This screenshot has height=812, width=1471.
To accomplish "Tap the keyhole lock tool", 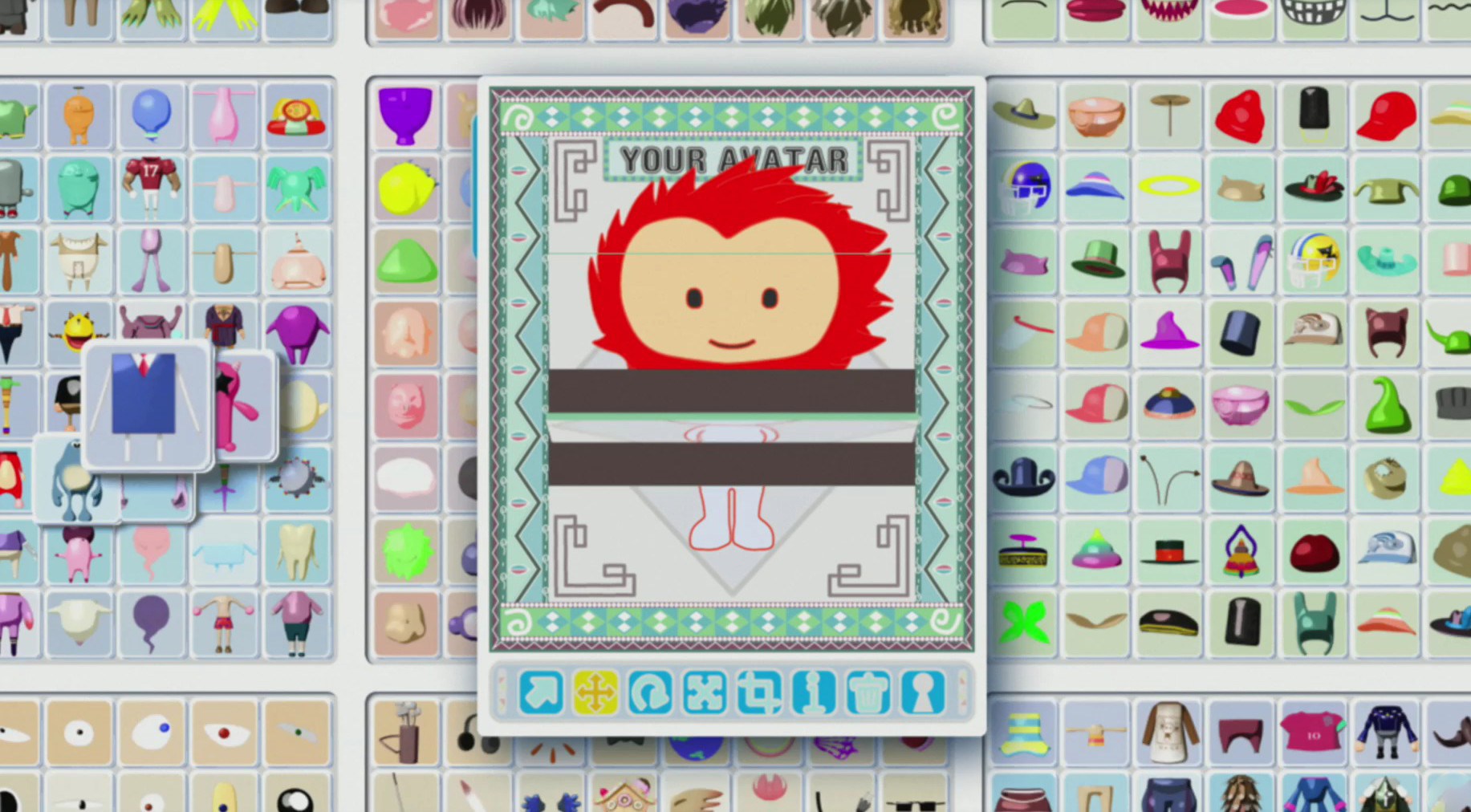I will 922,692.
